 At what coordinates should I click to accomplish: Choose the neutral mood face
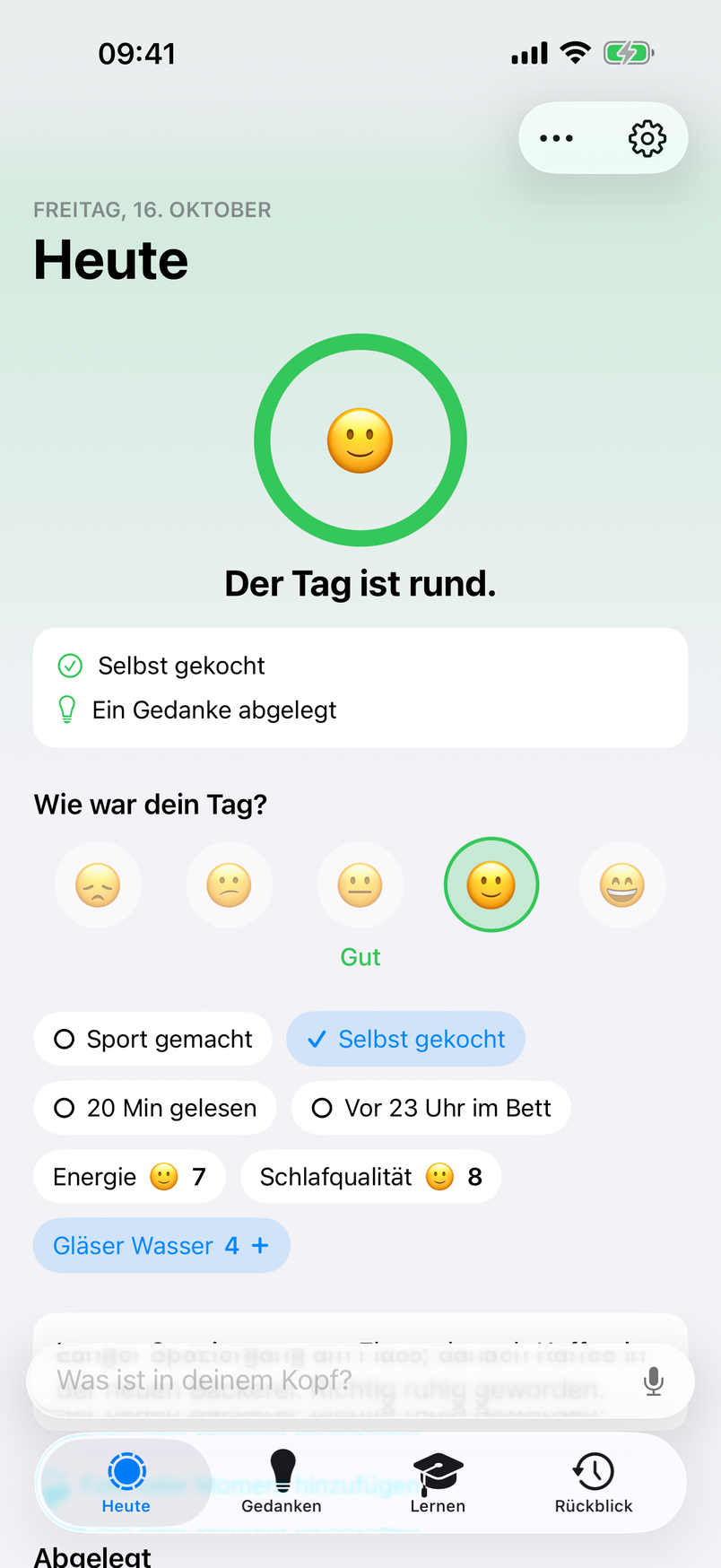click(360, 885)
